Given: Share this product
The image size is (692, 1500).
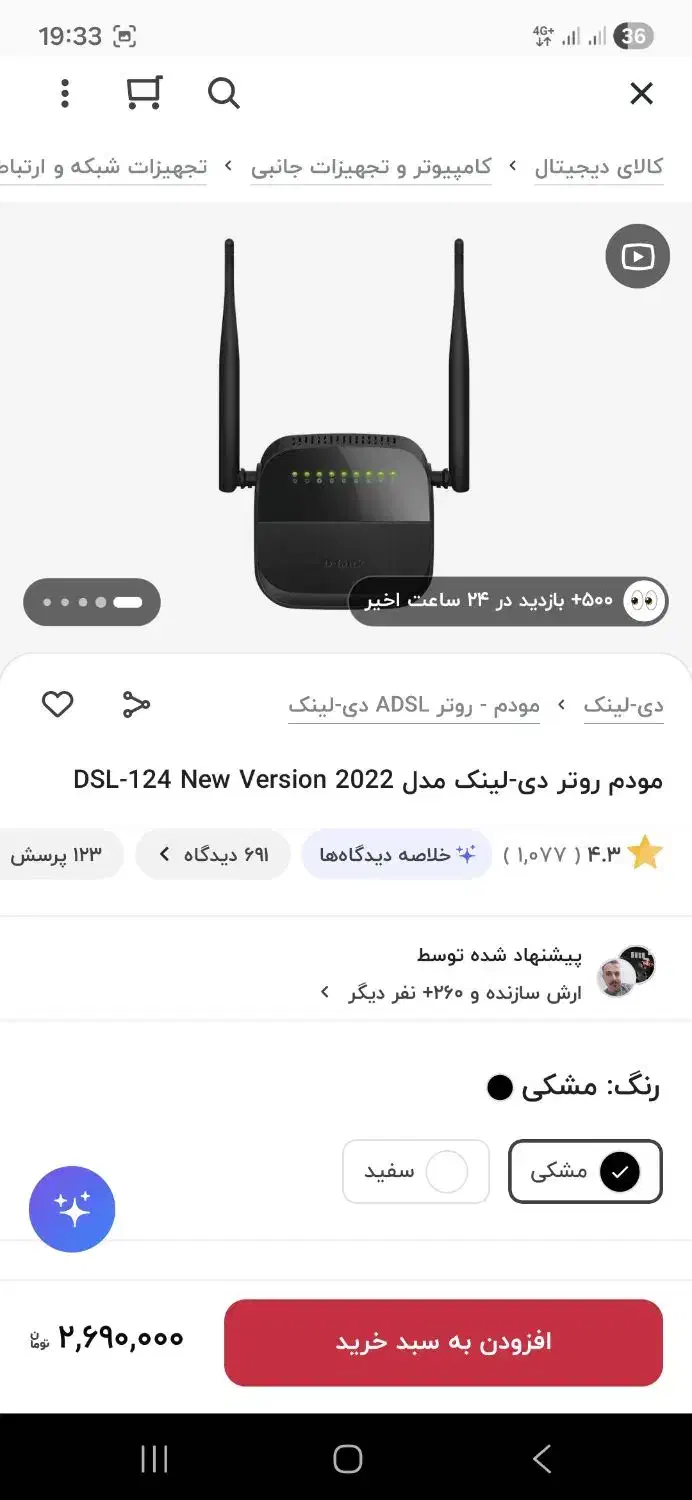Looking at the screenshot, I should [x=136, y=704].
